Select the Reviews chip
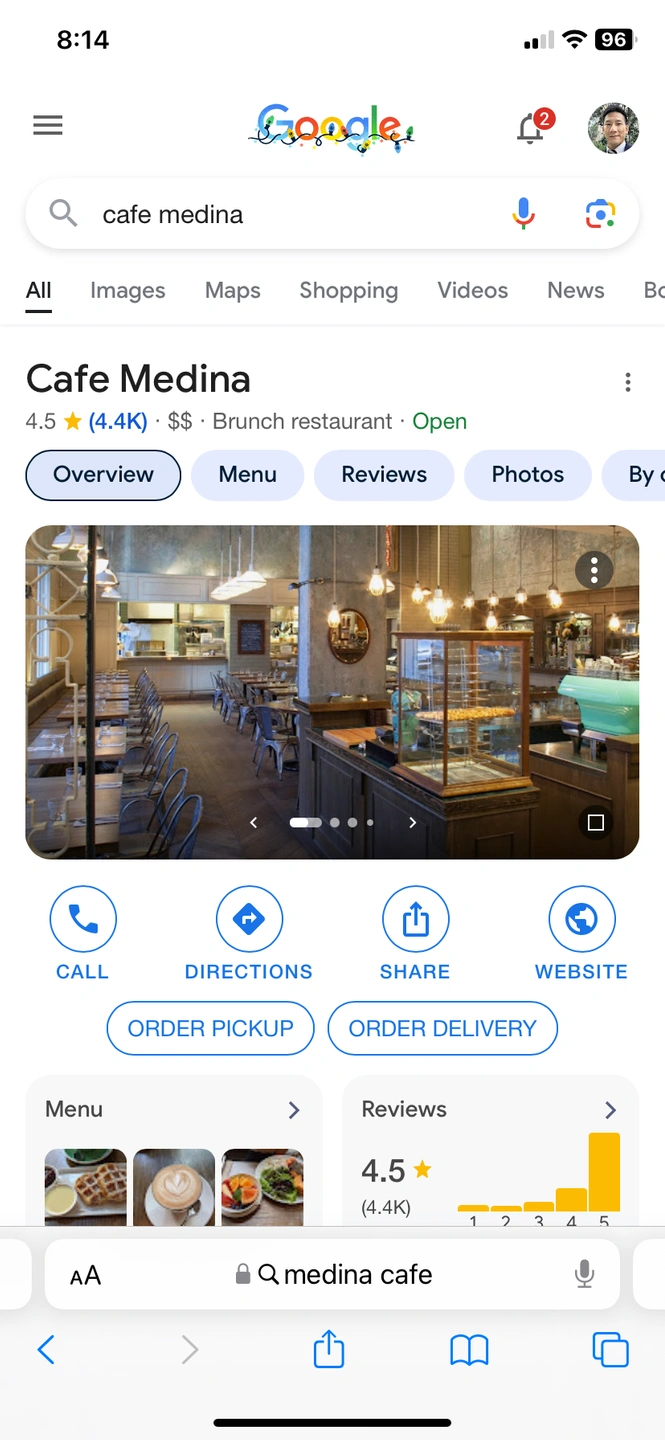 tap(384, 475)
